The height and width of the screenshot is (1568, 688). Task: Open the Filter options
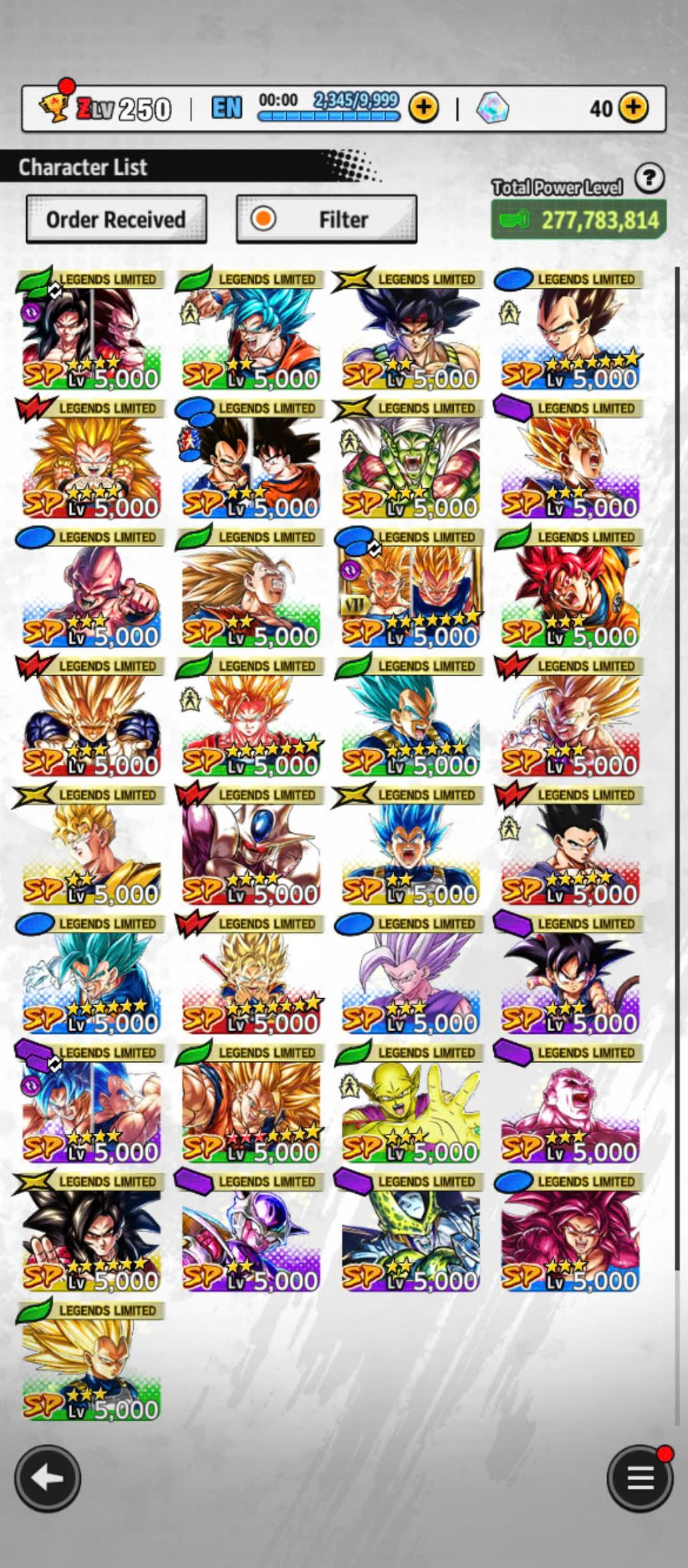pyautogui.click(x=327, y=220)
